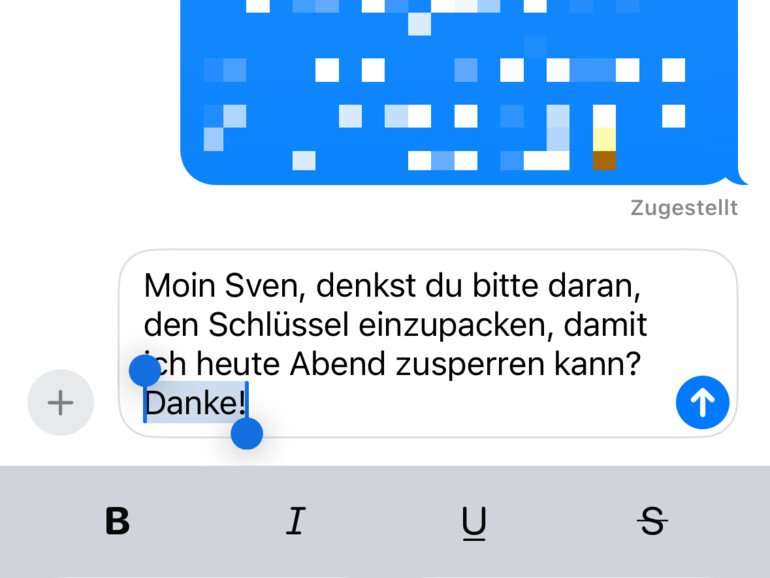Screen dimensions: 770x578
Task: Apply bold formatting to selected text
Action: pyautogui.click(x=117, y=521)
